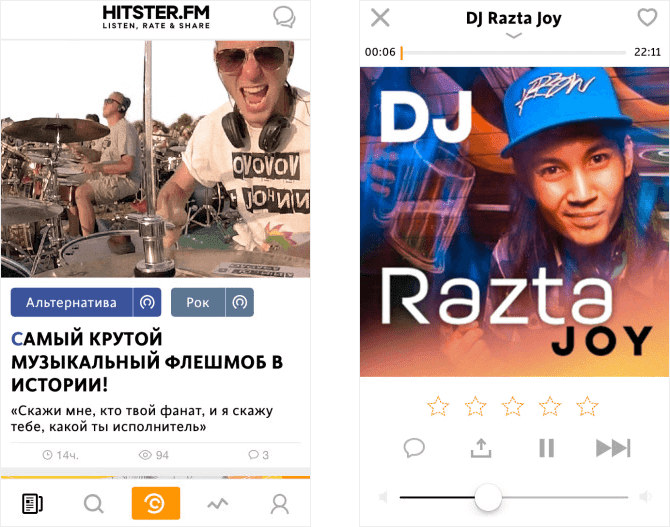Pause the playing track
This screenshot has height=527, width=670.
(546, 448)
